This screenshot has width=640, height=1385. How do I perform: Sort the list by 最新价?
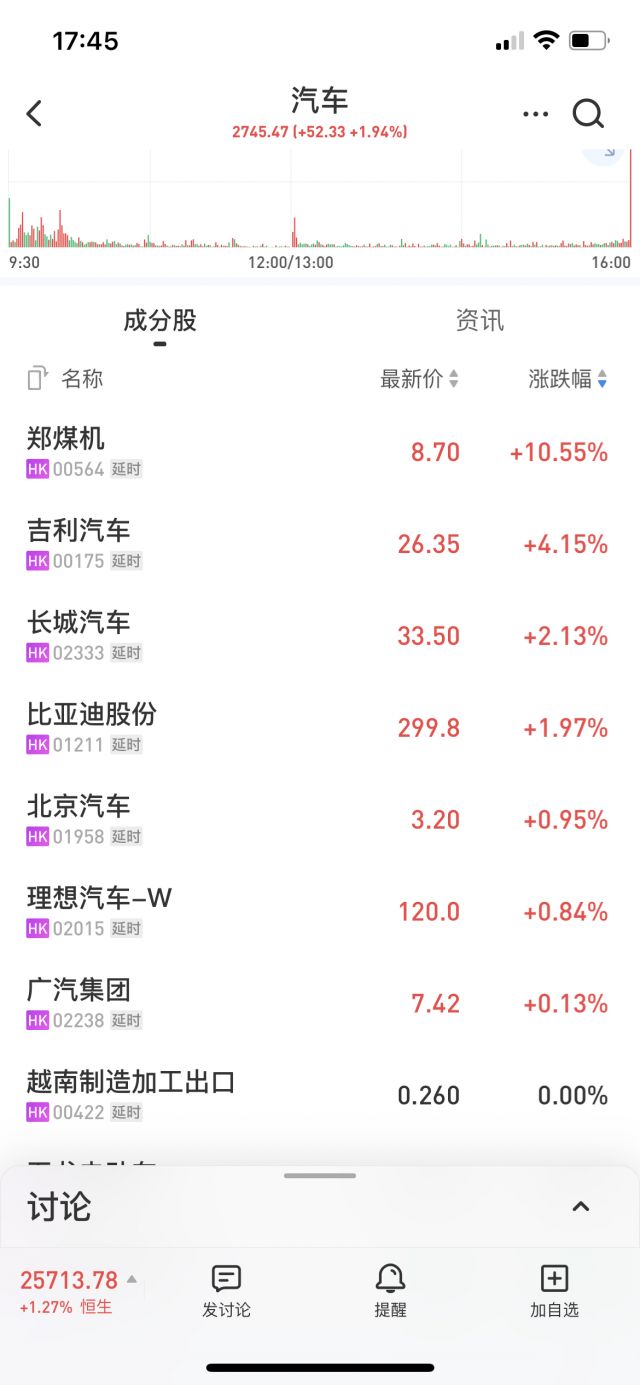[x=419, y=379]
